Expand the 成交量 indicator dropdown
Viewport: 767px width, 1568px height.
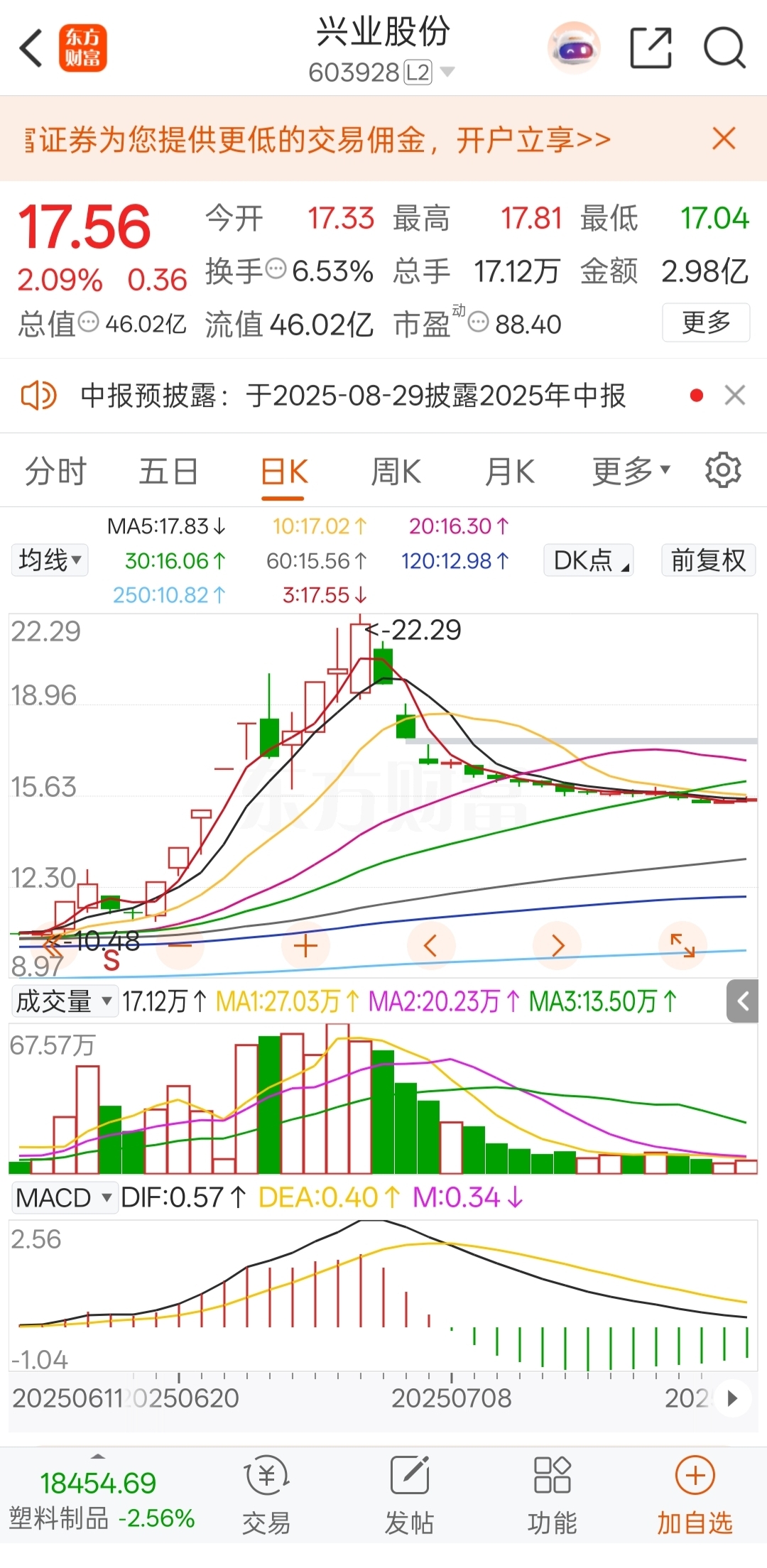pos(64,1001)
